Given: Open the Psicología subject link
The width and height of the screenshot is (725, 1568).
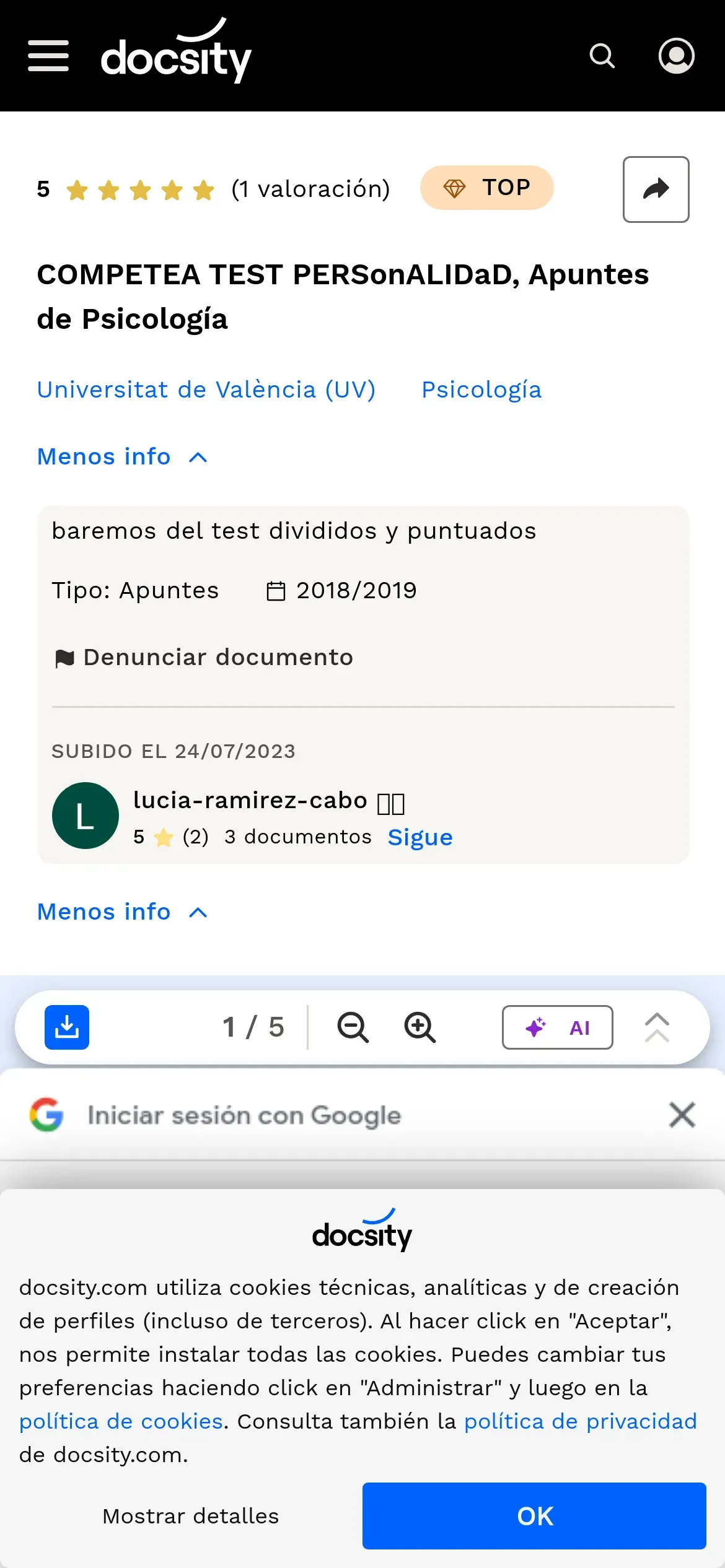Looking at the screenshot, I should click(481, 390).
